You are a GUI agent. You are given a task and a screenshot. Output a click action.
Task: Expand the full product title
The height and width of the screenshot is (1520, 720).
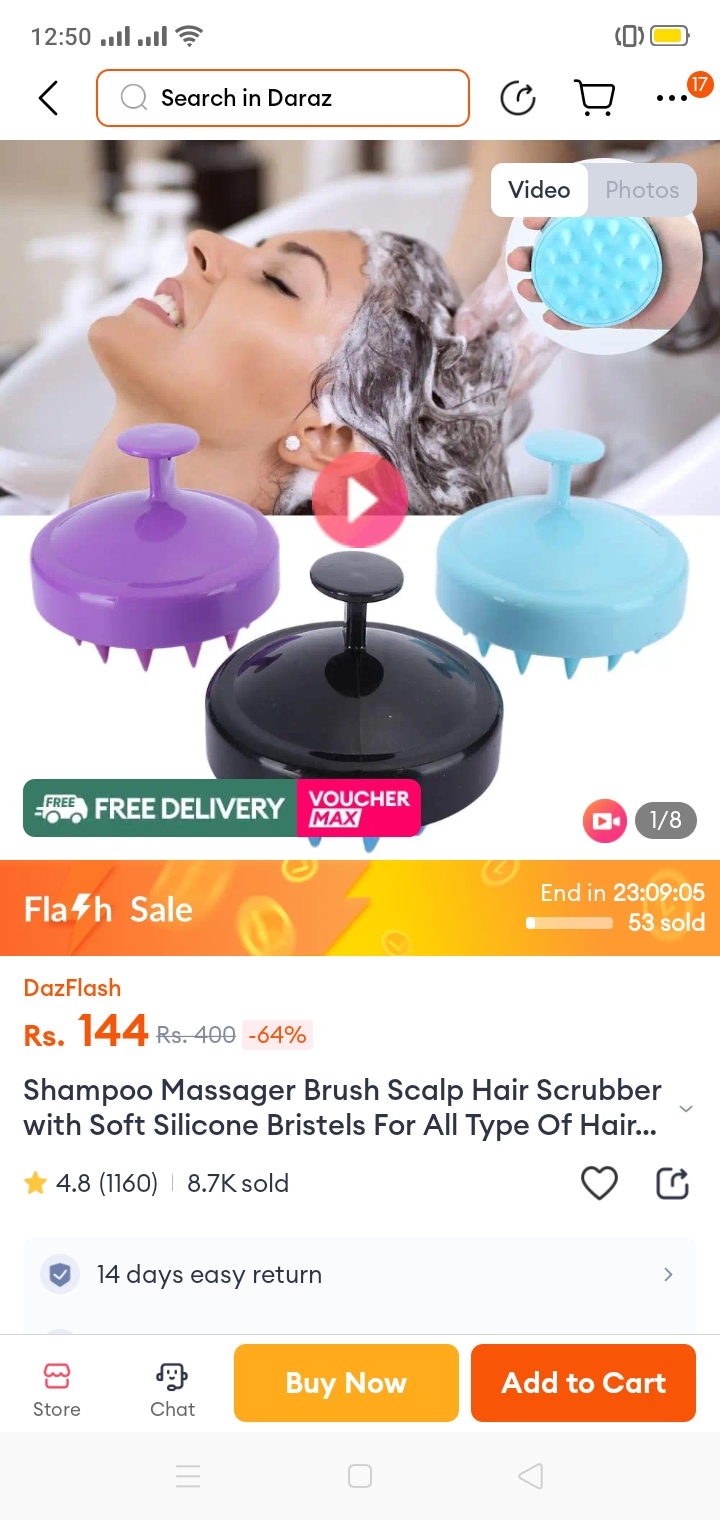(686, 1108)
